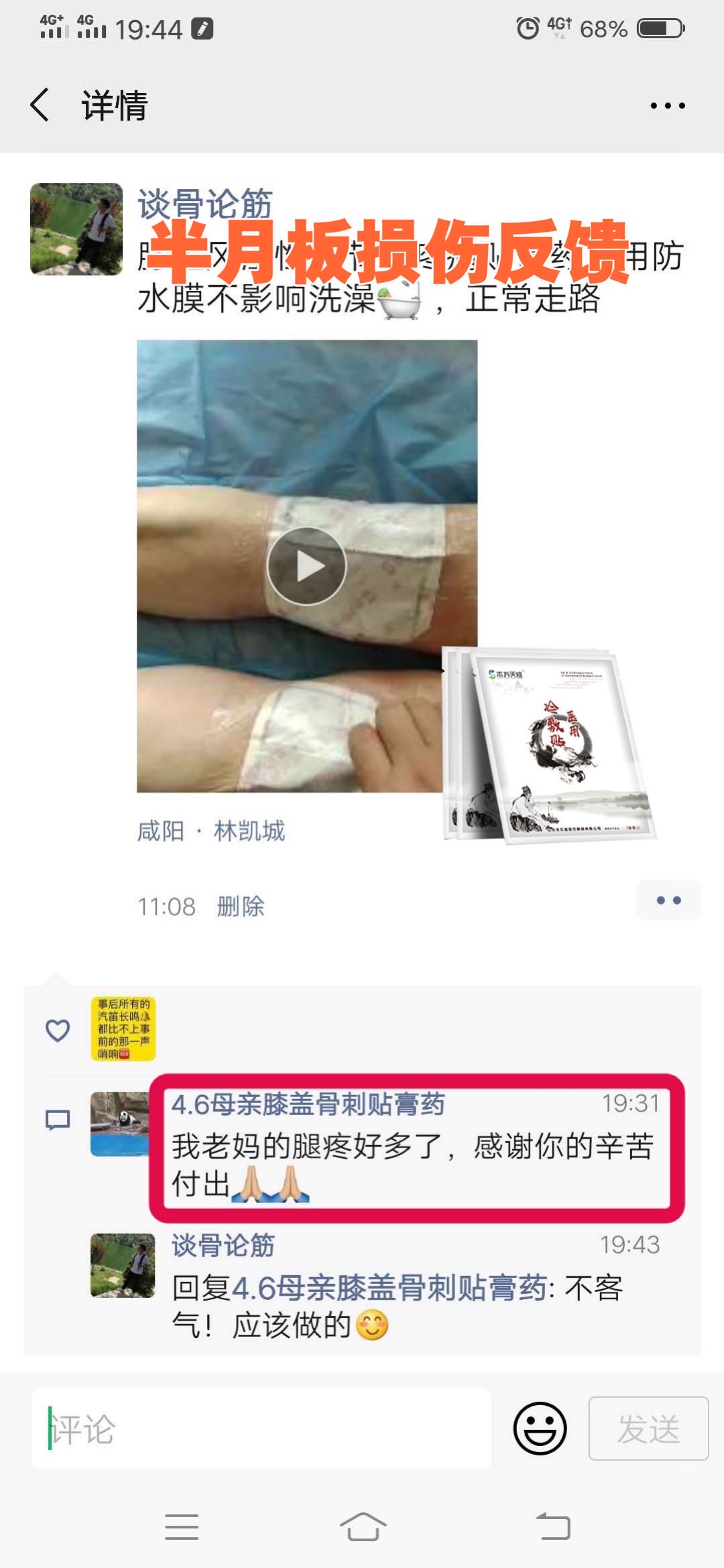The height and width of the screenshot is (1568, 724).
Task: Go back from the 详情 page
Action: (x=40, y=105)
